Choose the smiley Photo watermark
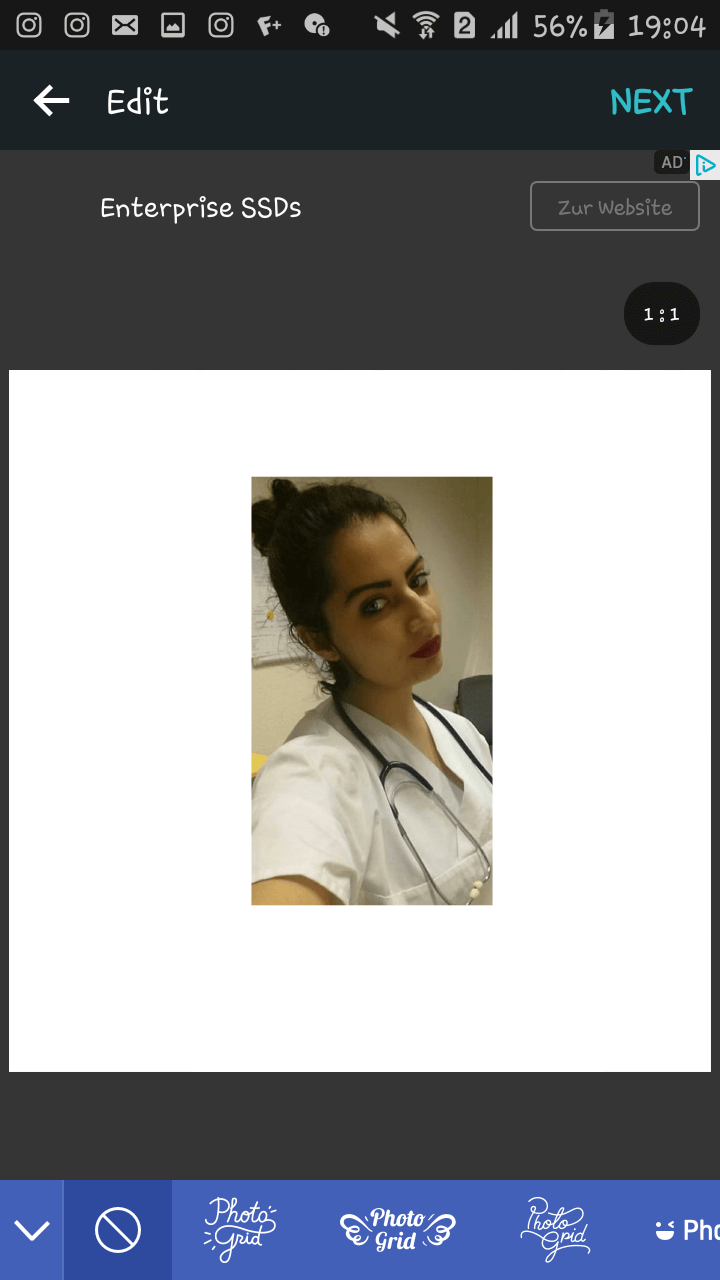The width and height of the screenshot is (720, 1280). pos(690,1230)
